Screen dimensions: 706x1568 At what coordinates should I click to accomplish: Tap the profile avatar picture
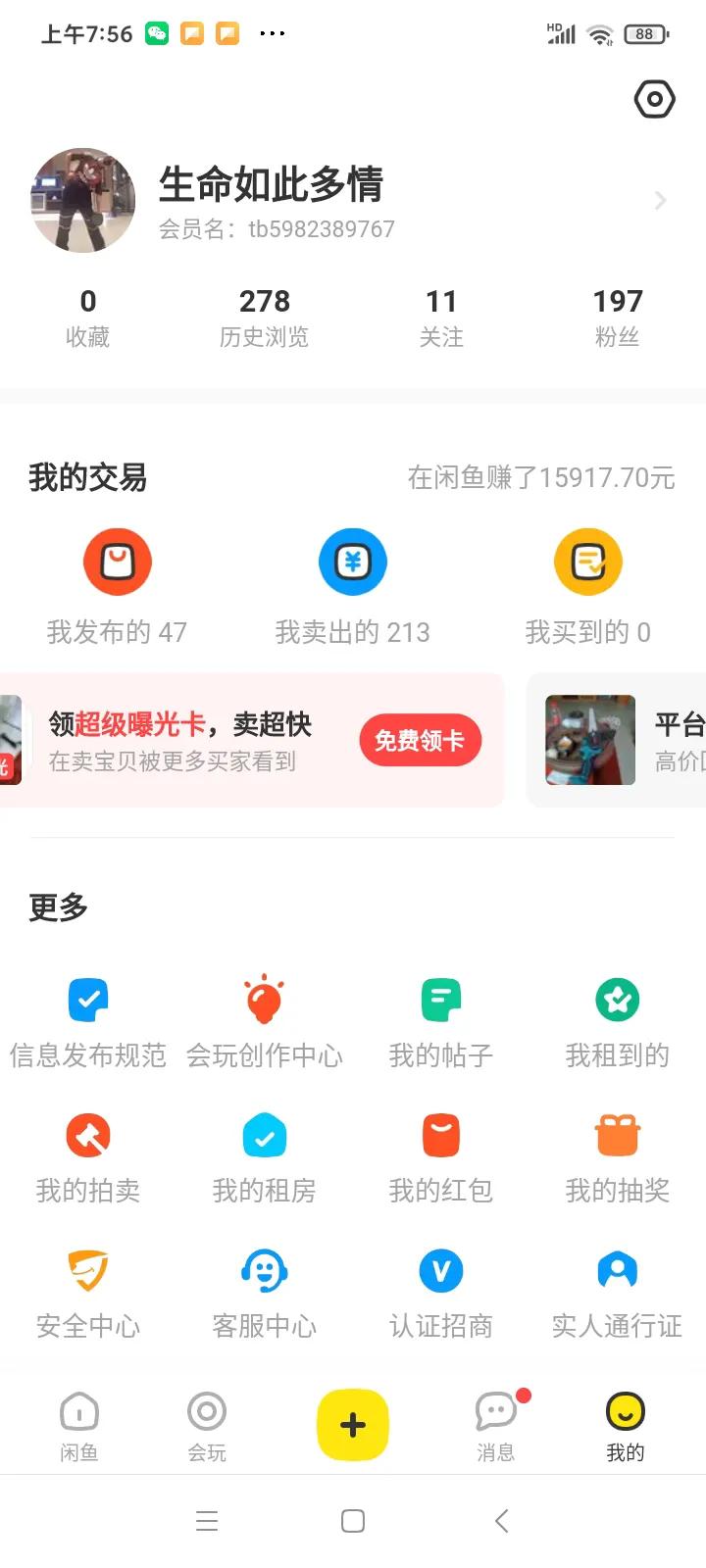tap(82, 201)
